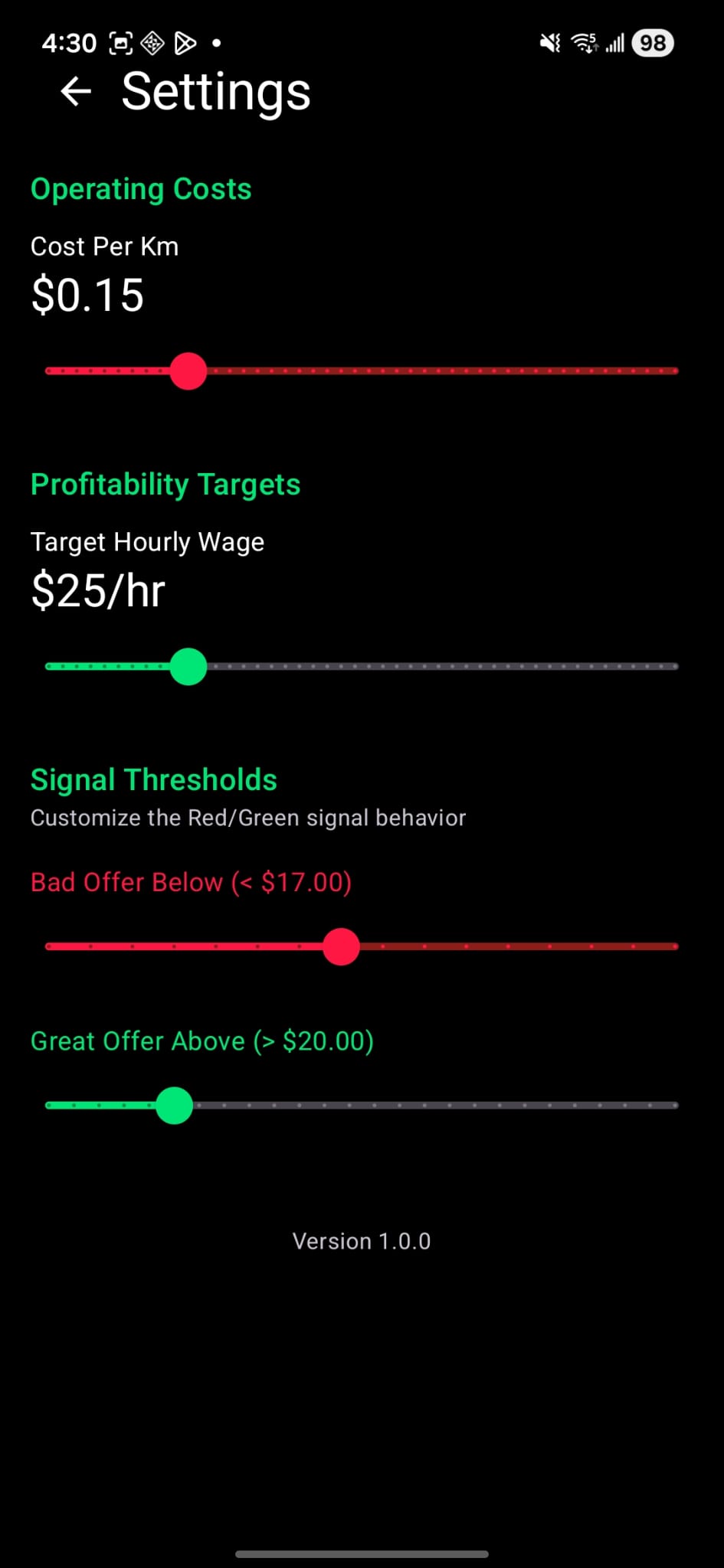
Task: Tap the Signal Thresholds heading
Action: [x=153, y=779]
